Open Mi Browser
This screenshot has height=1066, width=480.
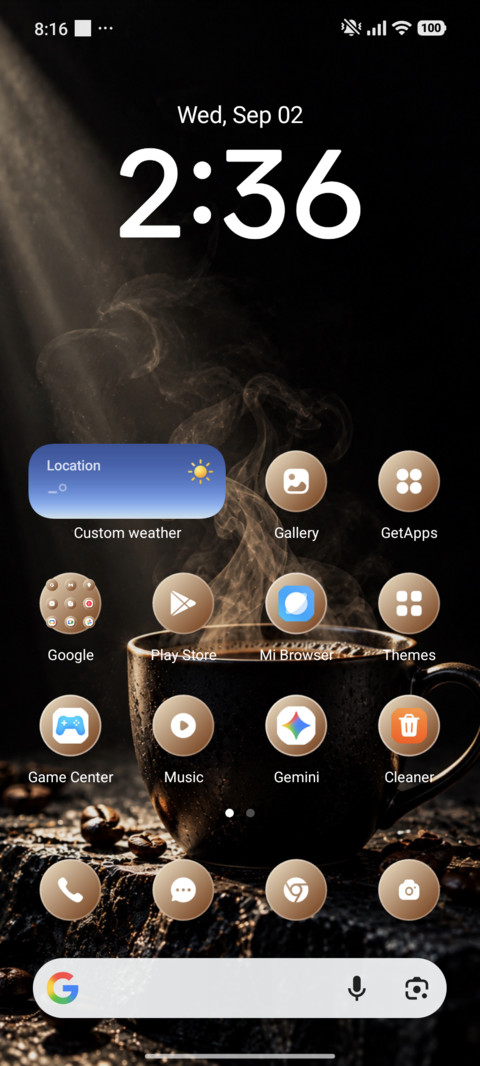coord(296,603)
